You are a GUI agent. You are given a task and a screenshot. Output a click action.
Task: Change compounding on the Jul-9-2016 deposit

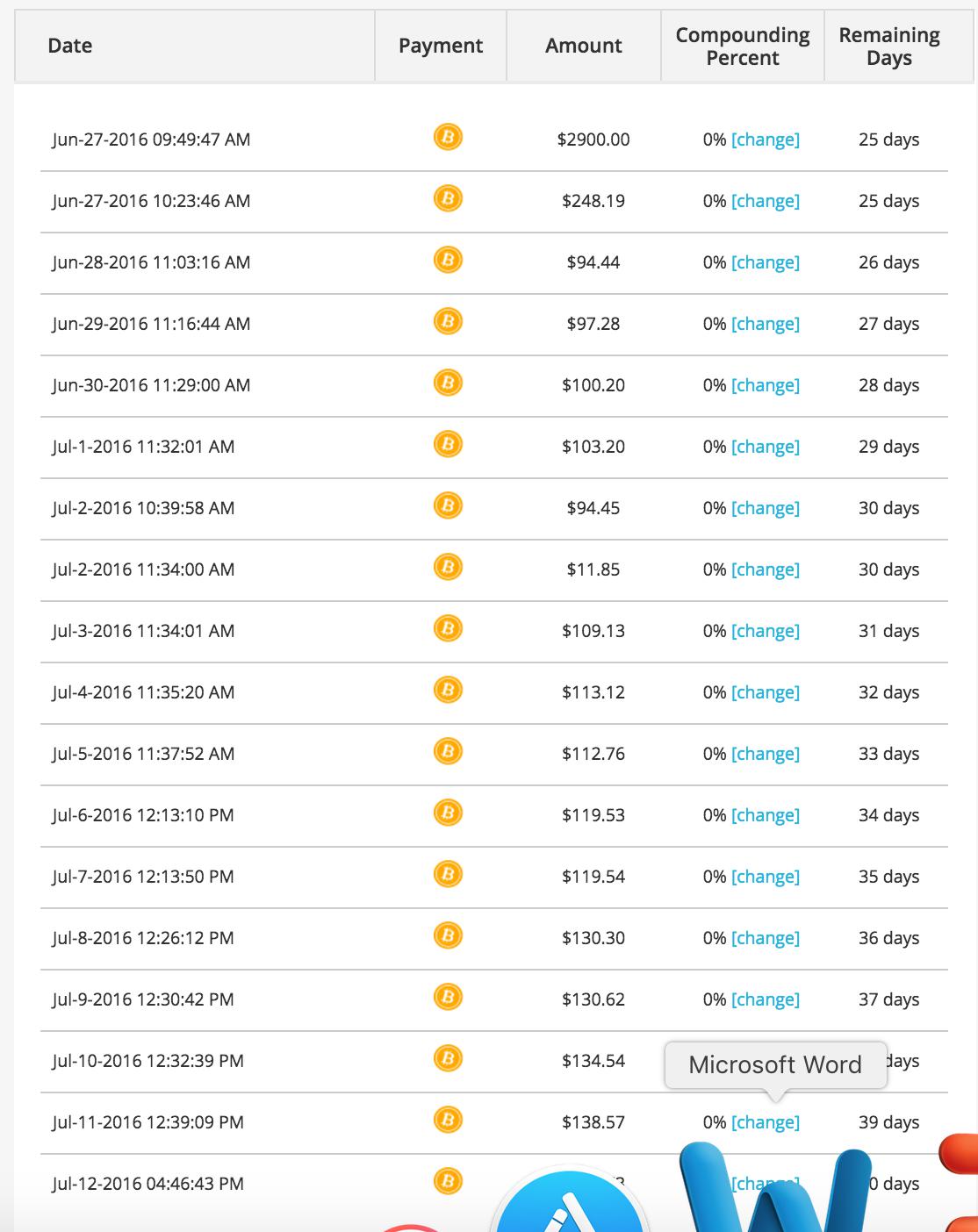point(765,999)
